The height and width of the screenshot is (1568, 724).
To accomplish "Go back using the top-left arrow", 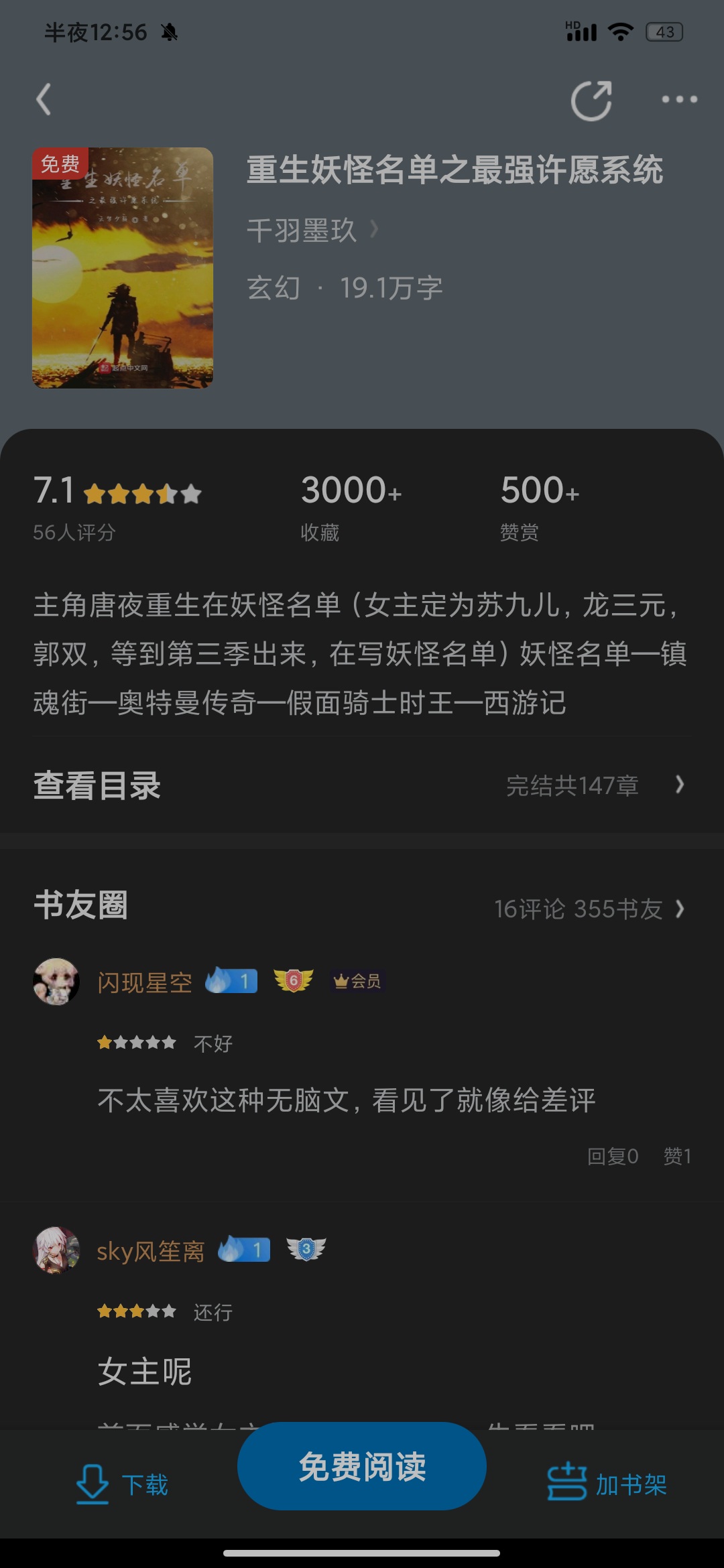I will (44, 100).
